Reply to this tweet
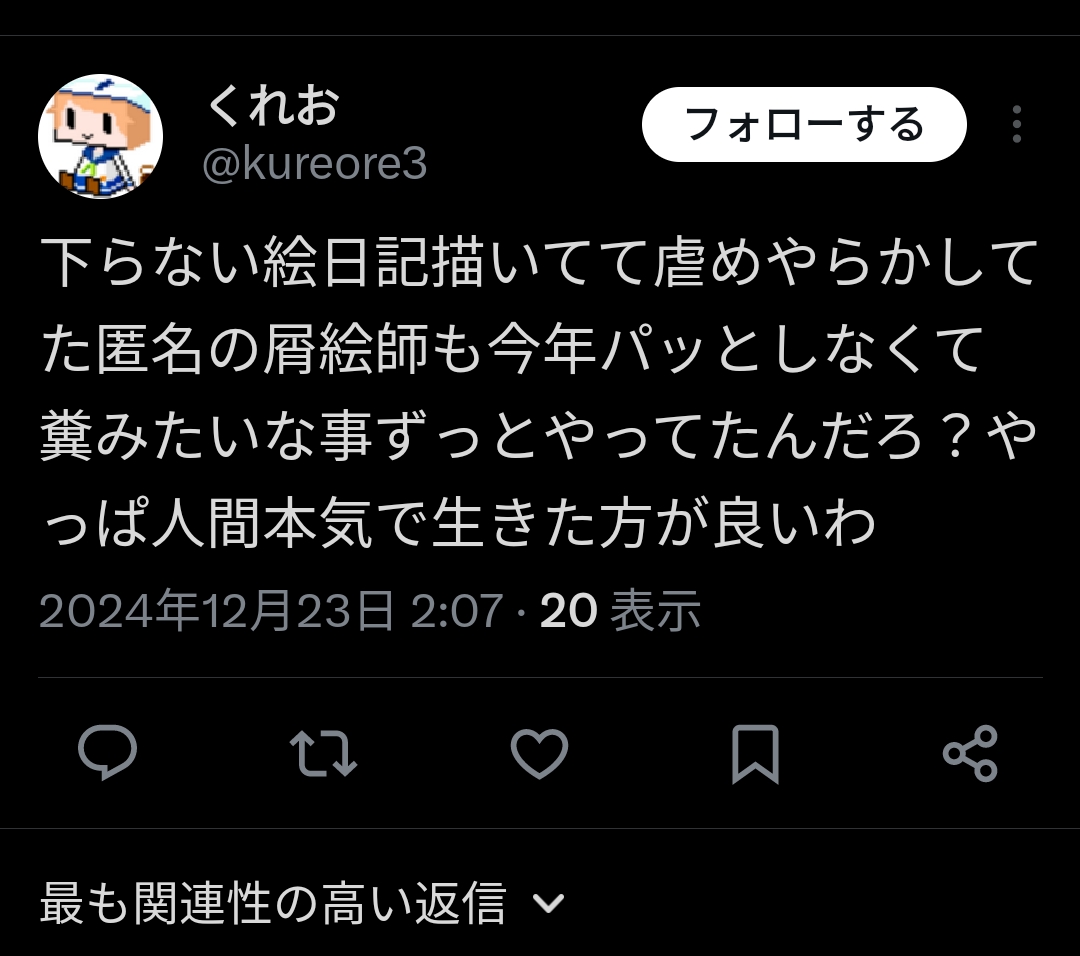Image resolution: width=1080 pixels, height=956 pixels. pyautogui.click(x=108, y=753)
